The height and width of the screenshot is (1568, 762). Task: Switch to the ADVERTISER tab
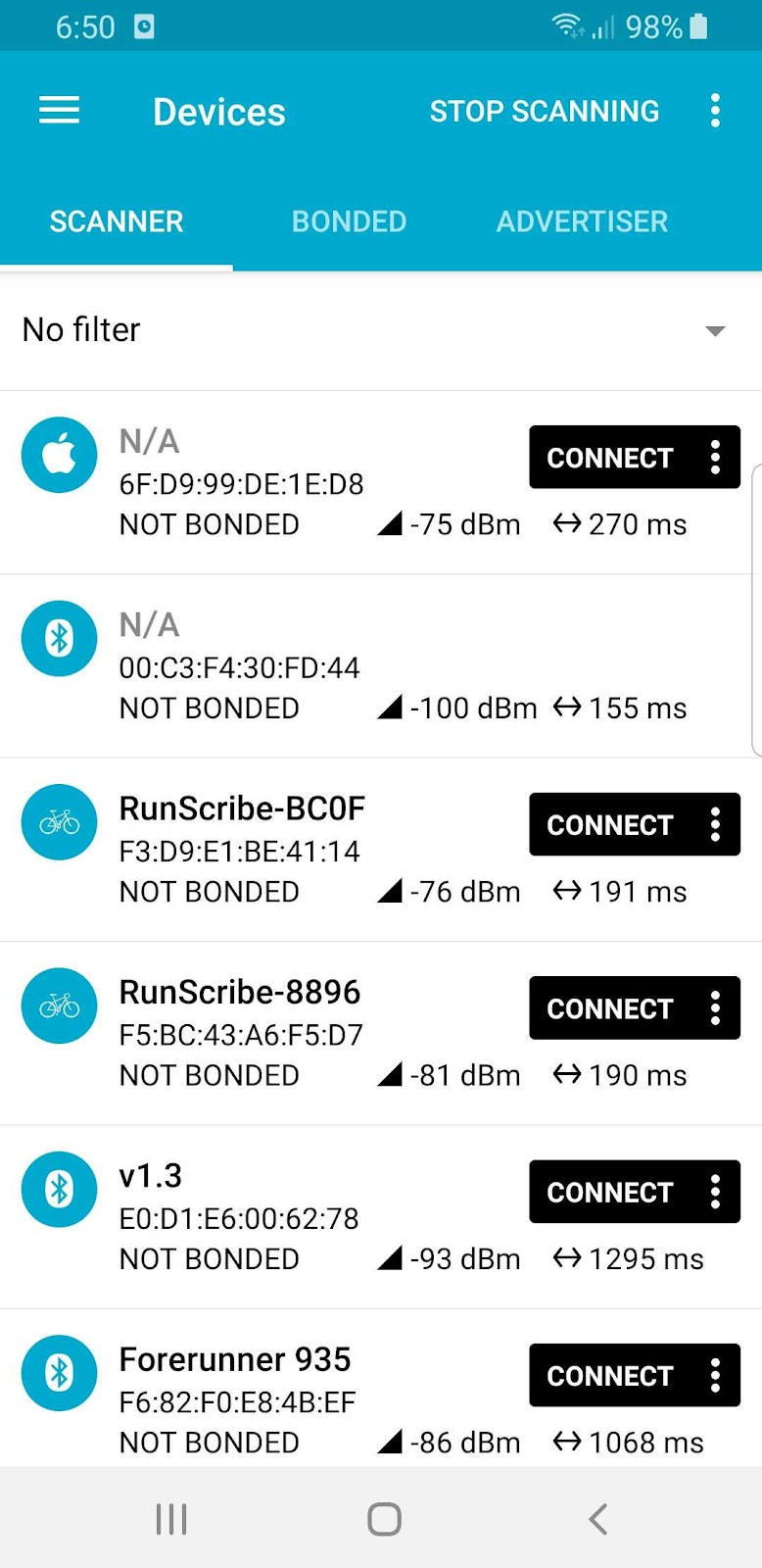tap(582, 221)
